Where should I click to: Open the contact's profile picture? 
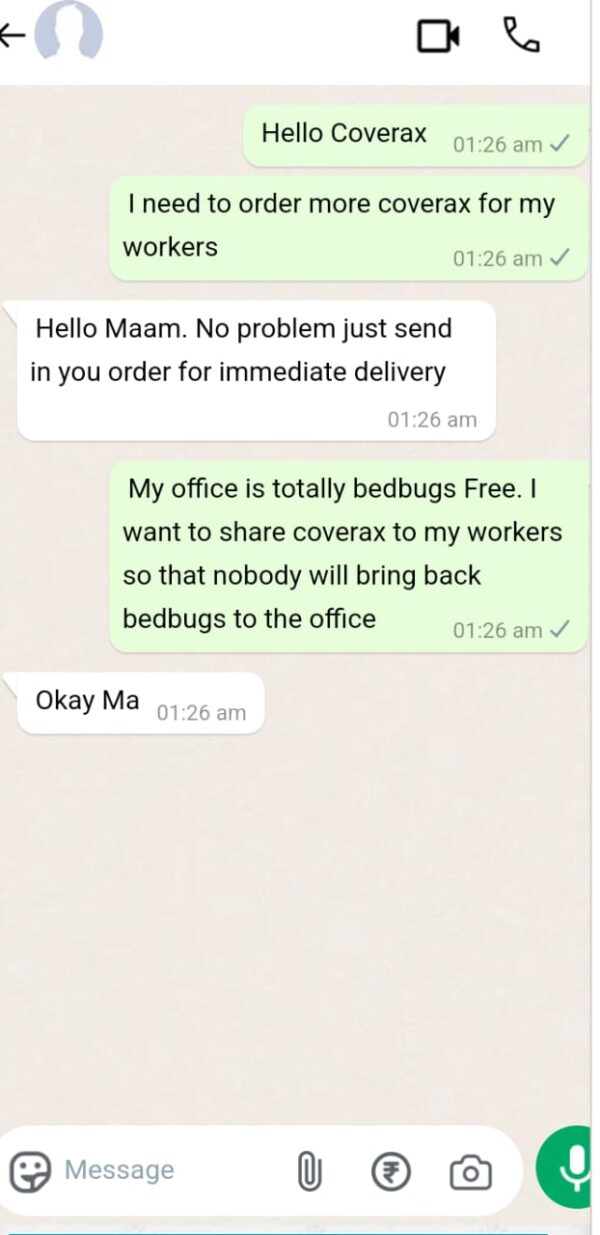pyautogui.click(x=68, y=32)
